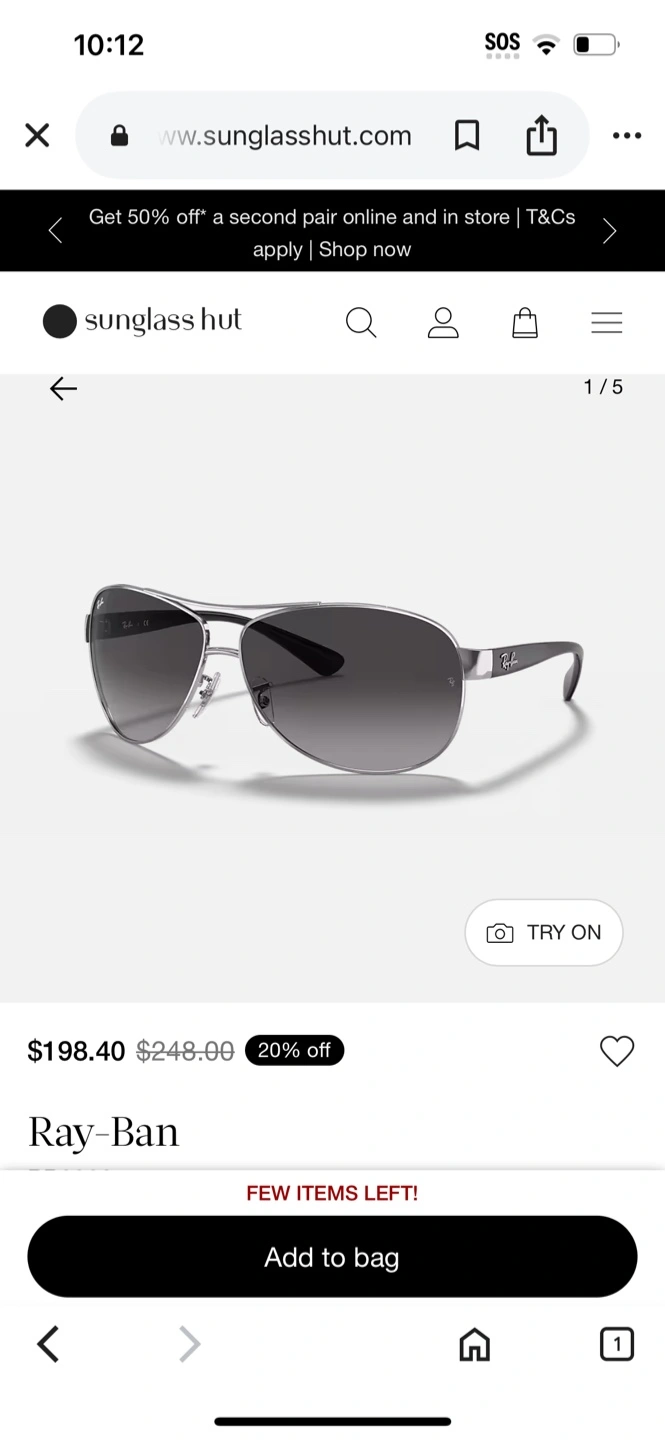Viewport: 665px width, 1440px height.
Task: Navigate back in browser toolbar
Action: click(x=48, y=1344)
